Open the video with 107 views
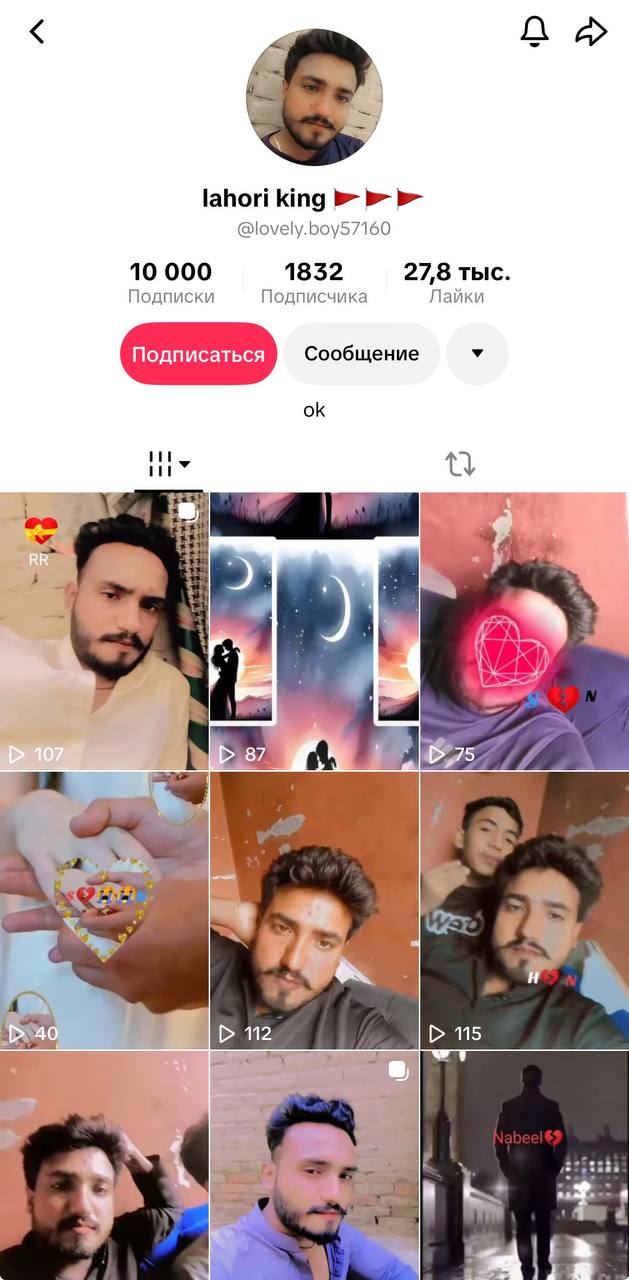 (x=104, y=631)
